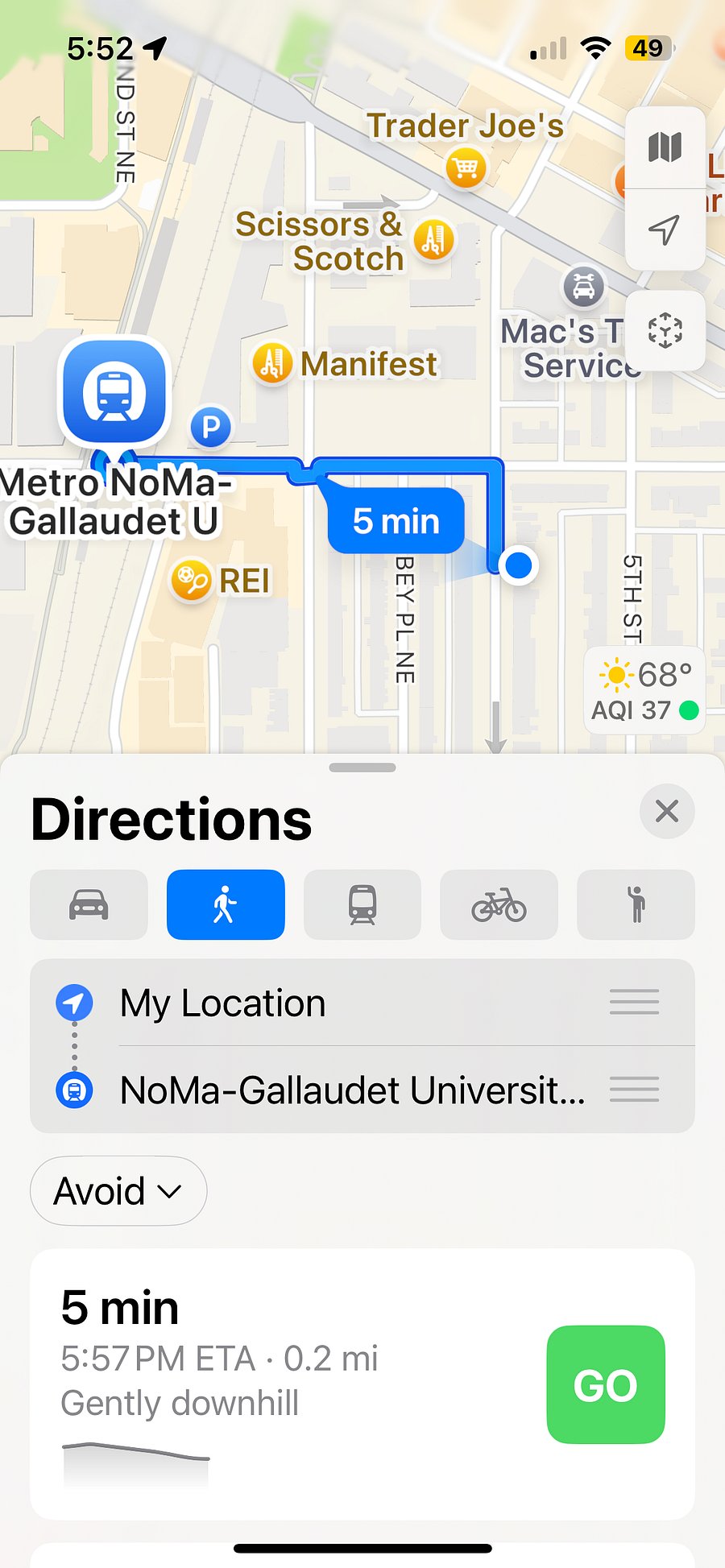Tap the Trader Joe's map pin
The image size is (725, 1568).
click(x=466, y=168)
